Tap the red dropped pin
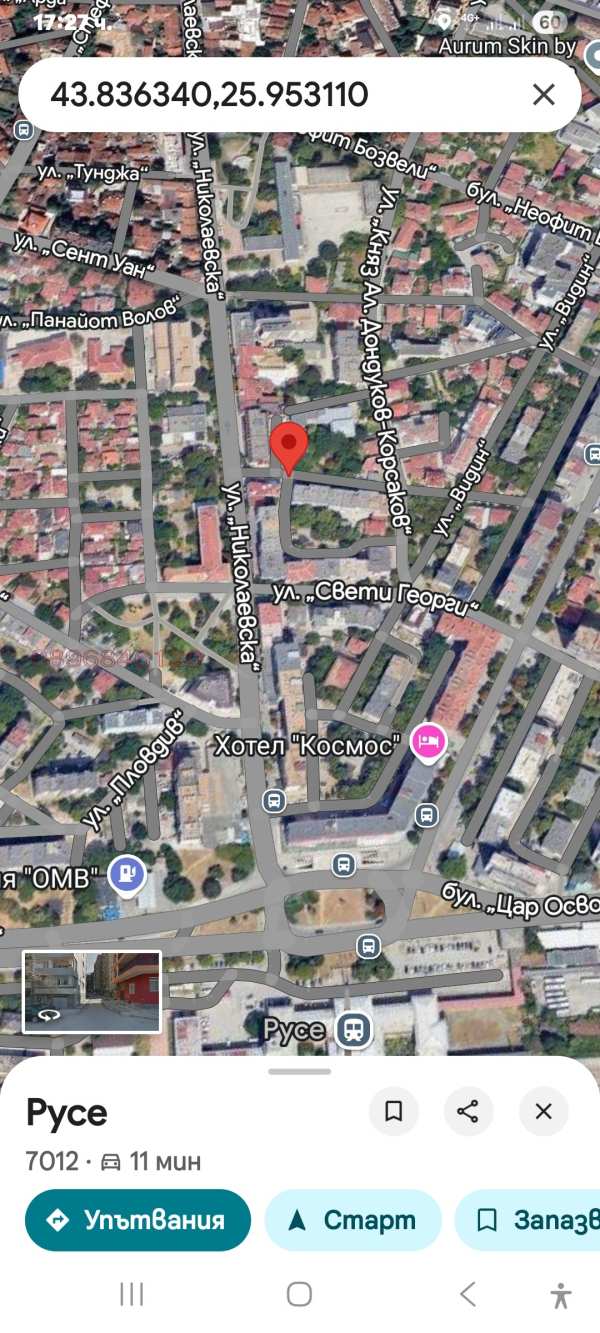The image size is (600, 1333). pos(290,448)
